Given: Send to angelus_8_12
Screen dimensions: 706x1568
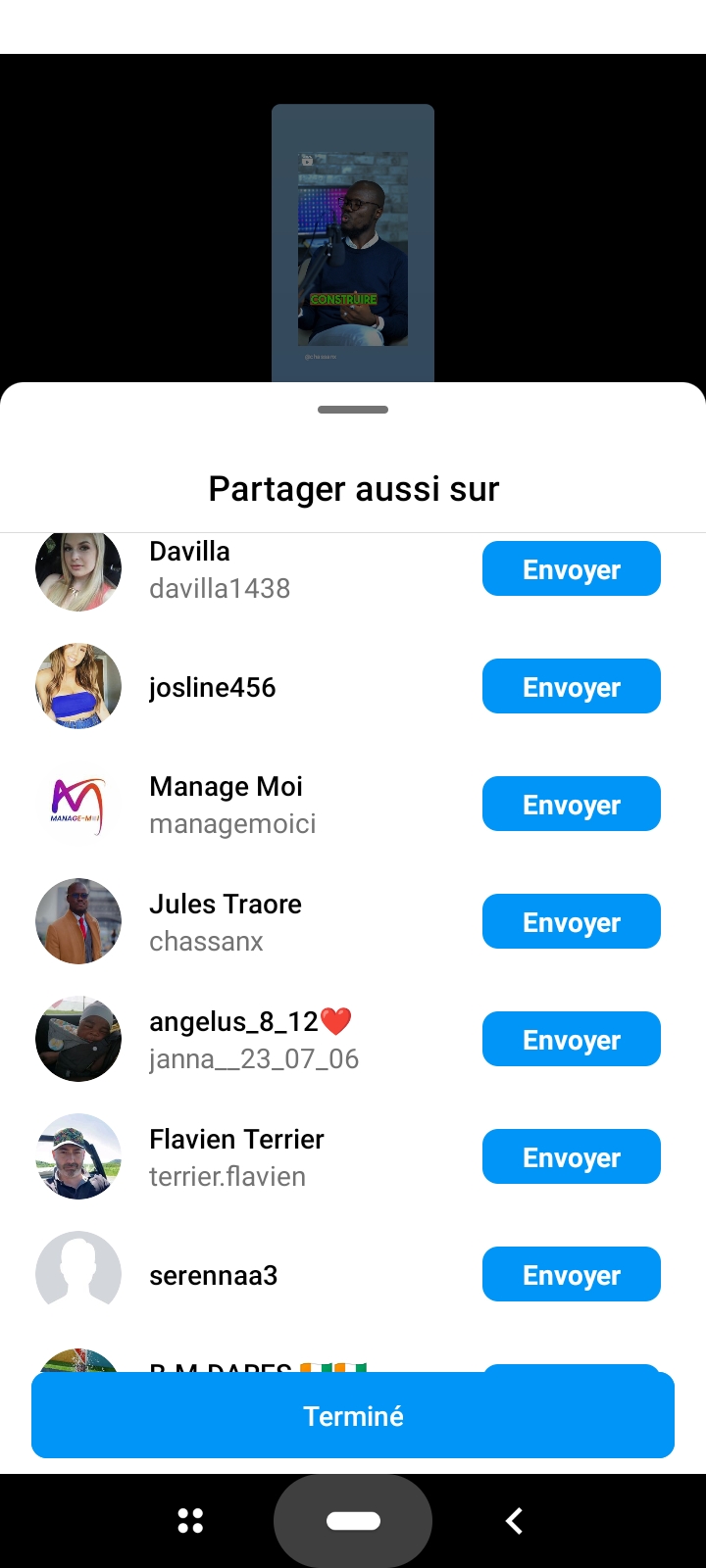Looking at the screenshot, I should pos(571,1039).
